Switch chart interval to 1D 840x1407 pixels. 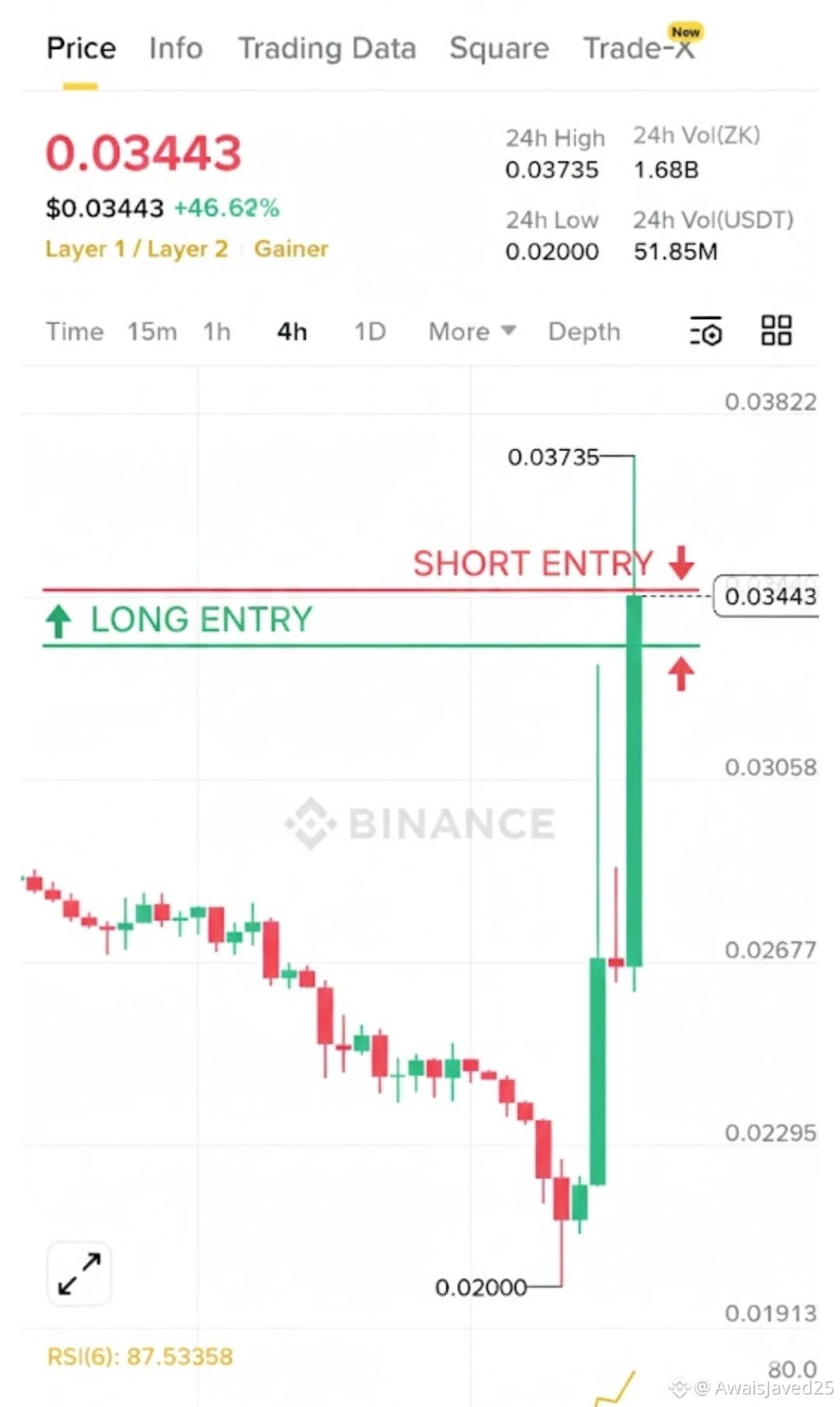click(370, 331)
